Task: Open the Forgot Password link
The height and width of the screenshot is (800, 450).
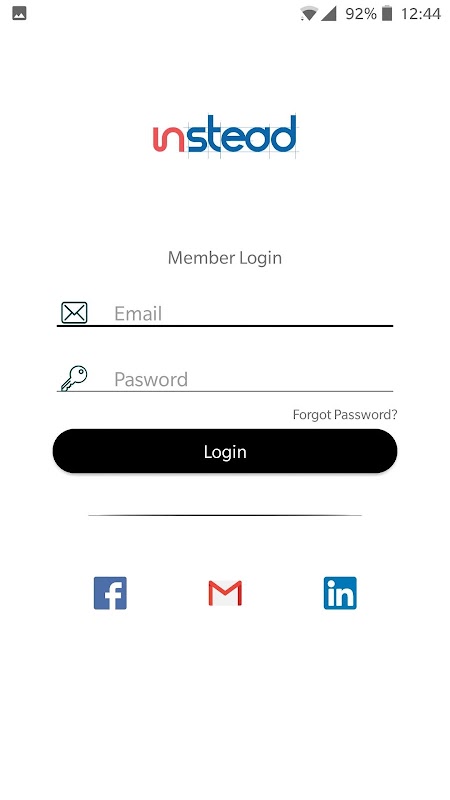Action: pyautogui.click(x=345, y=414)
